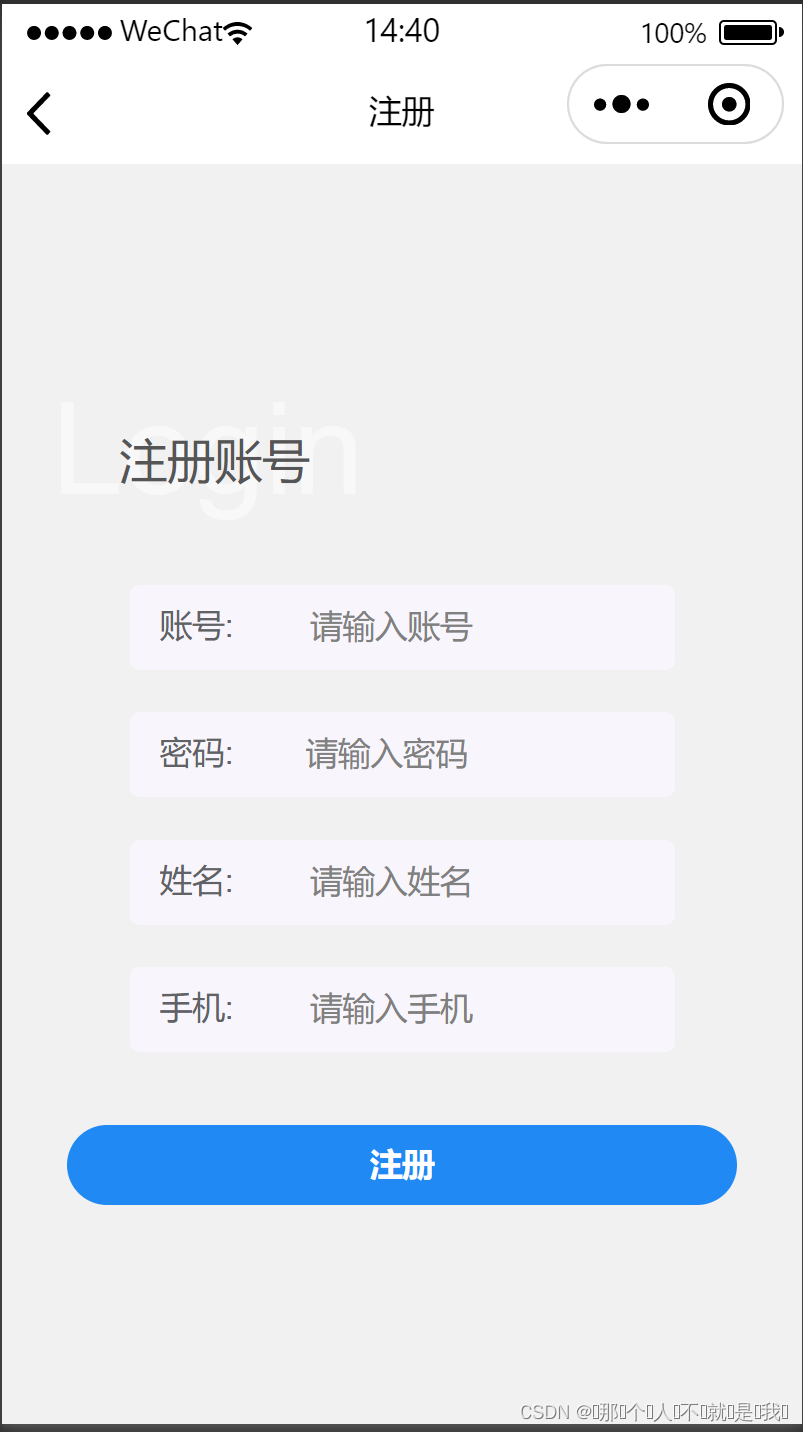Submit with the blue 注册 button
Screen dimensions: 803x1432
(x=402, y=1165)
